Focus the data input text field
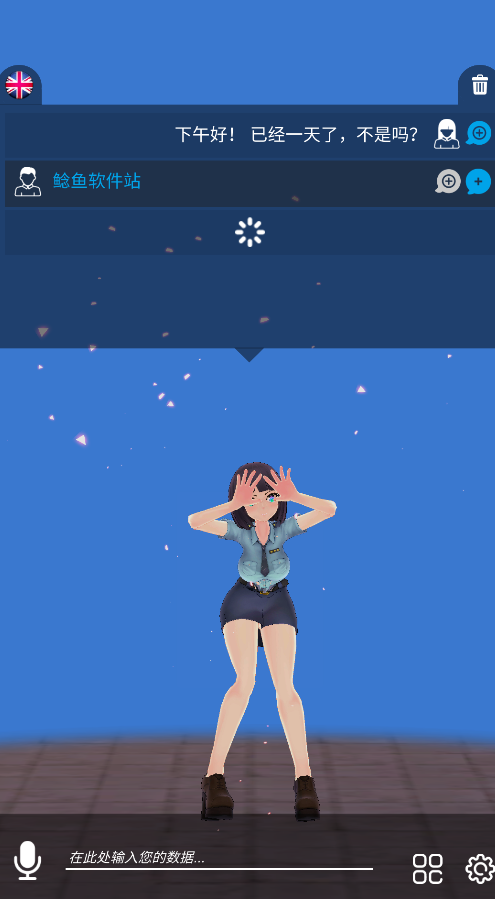Viewport: 495px width, 899px height. (x=219, y=858)
